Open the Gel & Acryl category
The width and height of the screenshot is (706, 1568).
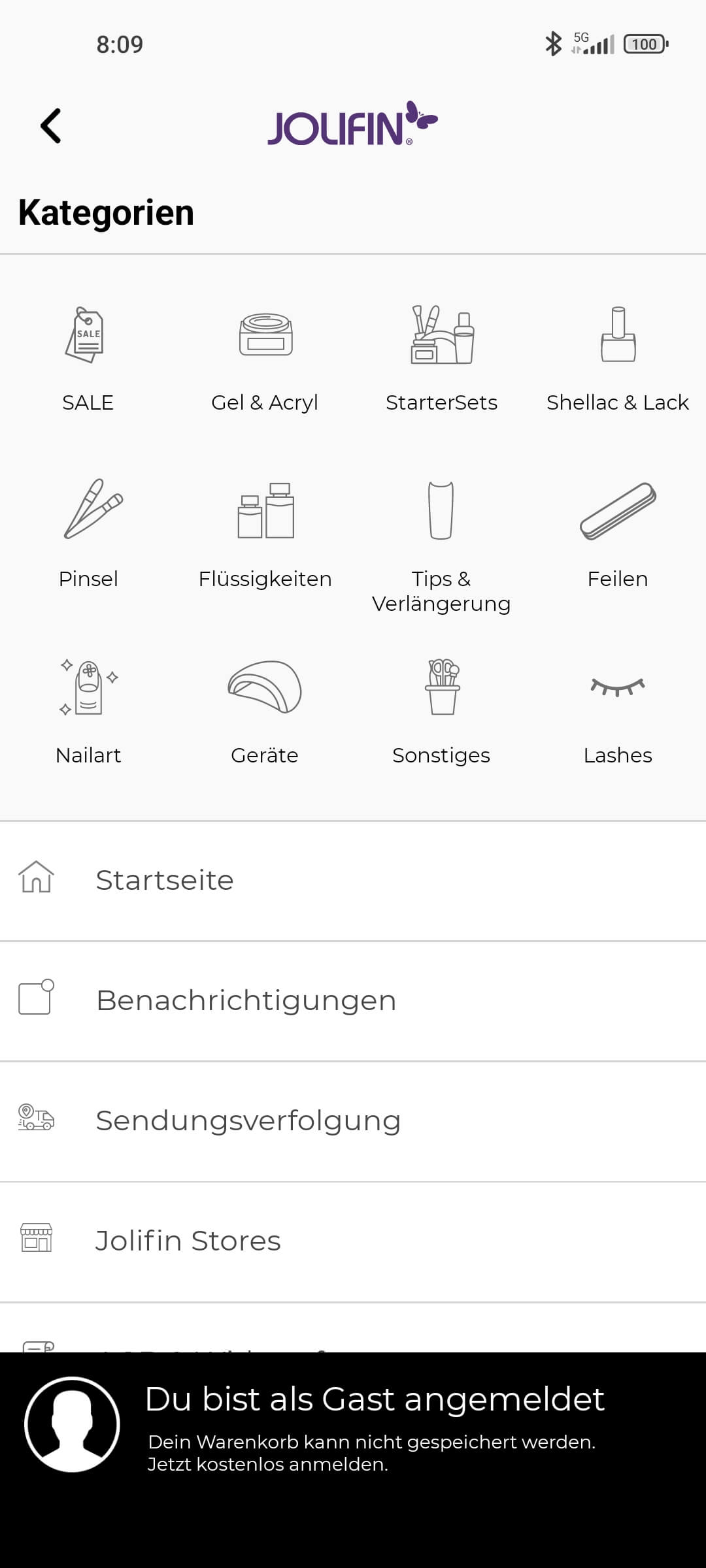[x=265, y=359]
